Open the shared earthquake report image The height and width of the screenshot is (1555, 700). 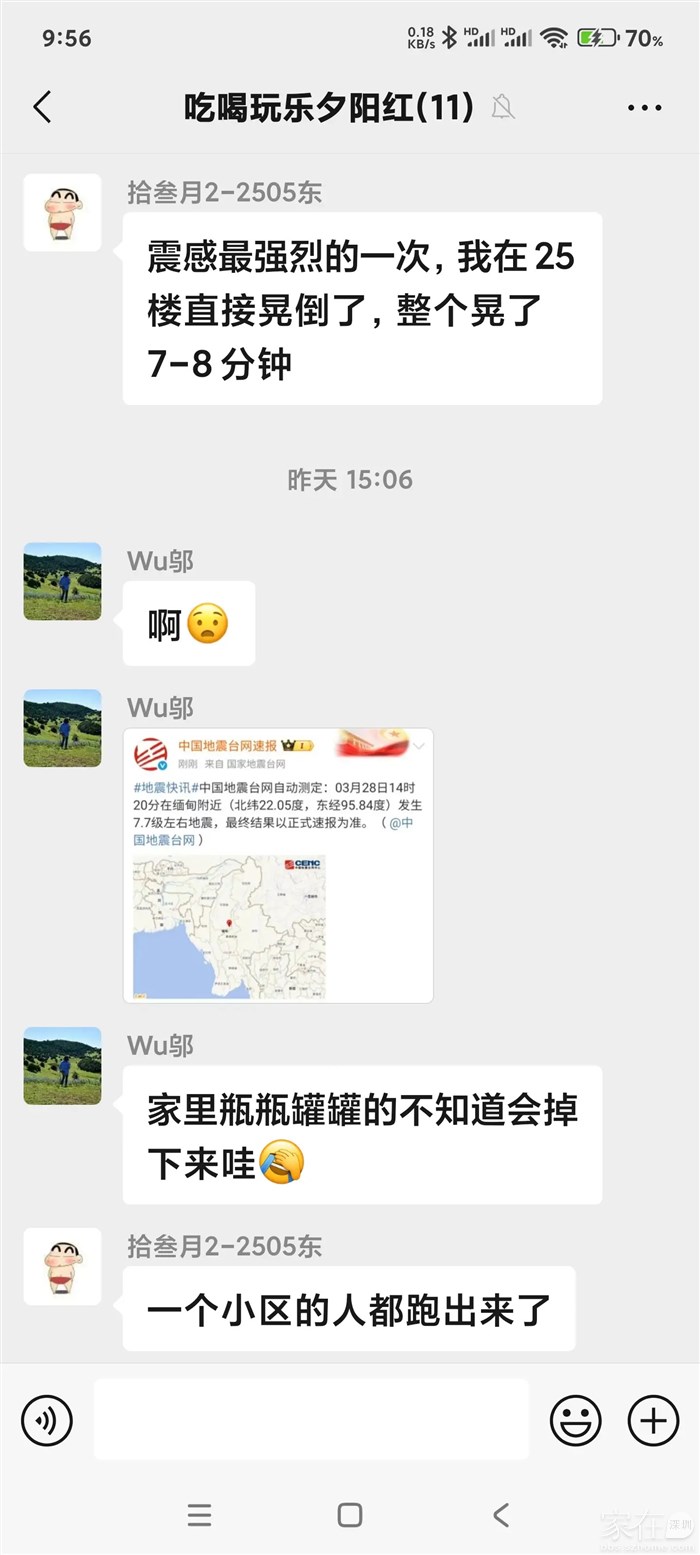tap(278, 865)
